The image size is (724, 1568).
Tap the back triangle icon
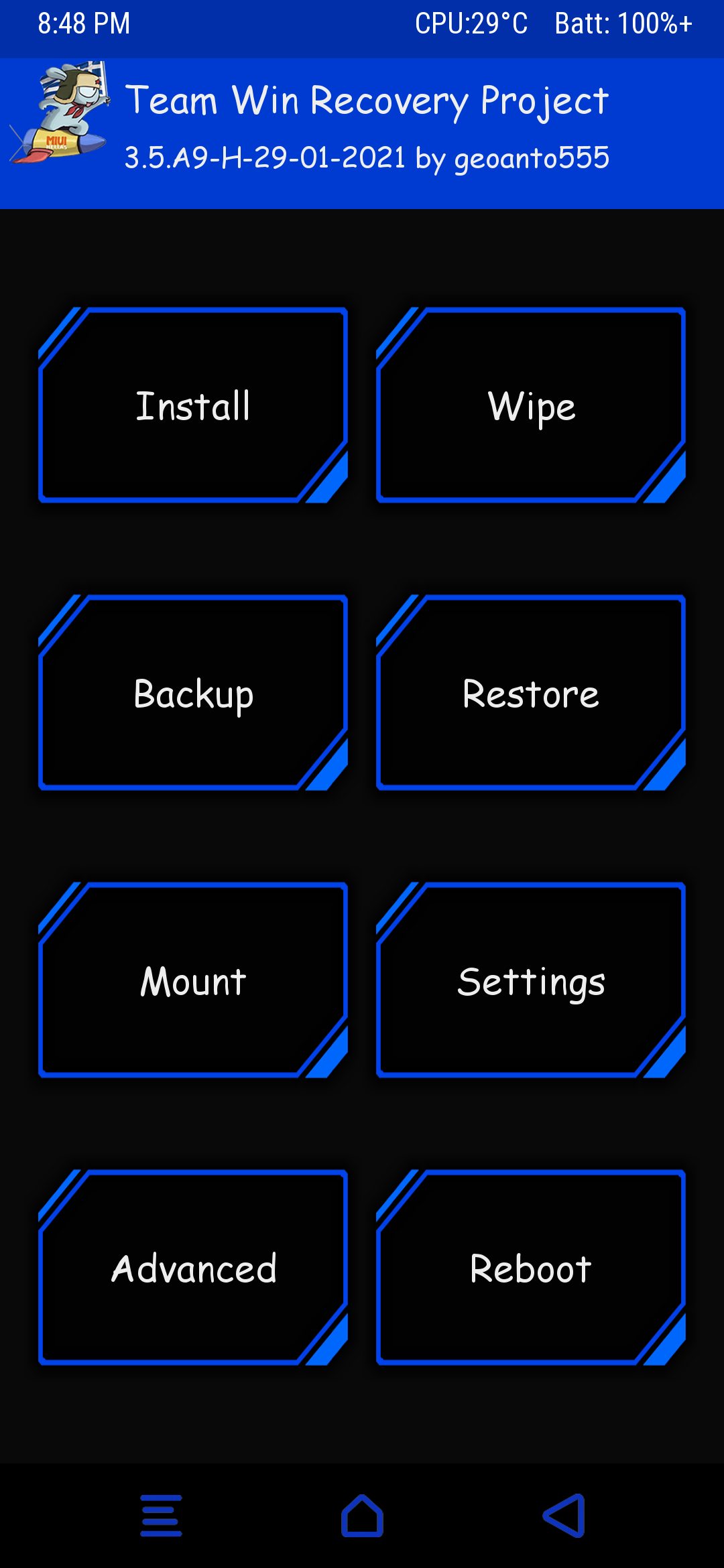pos(564,1516)
